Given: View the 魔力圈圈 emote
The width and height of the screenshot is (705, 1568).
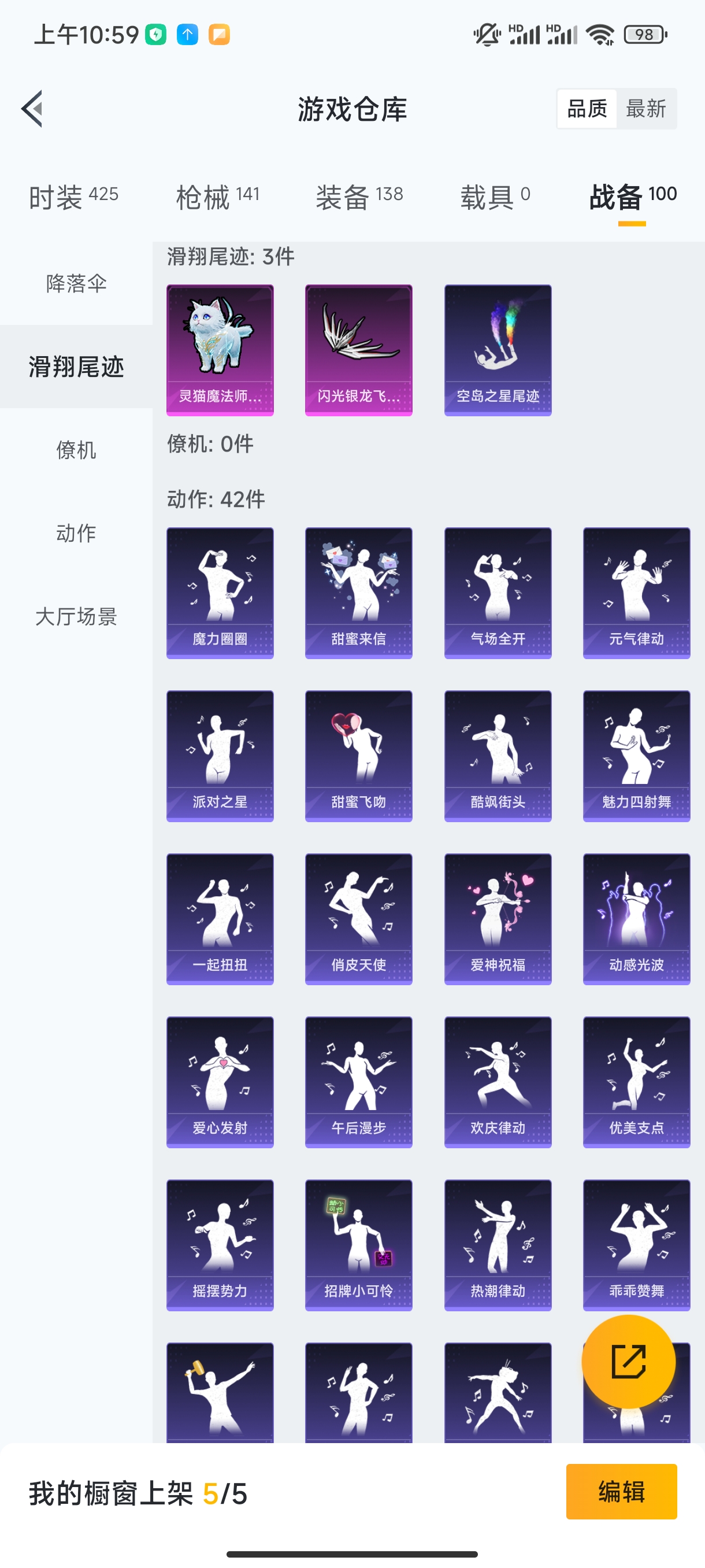Looking at the screenshot, I should pyautogui.click(x=220, y=593).
